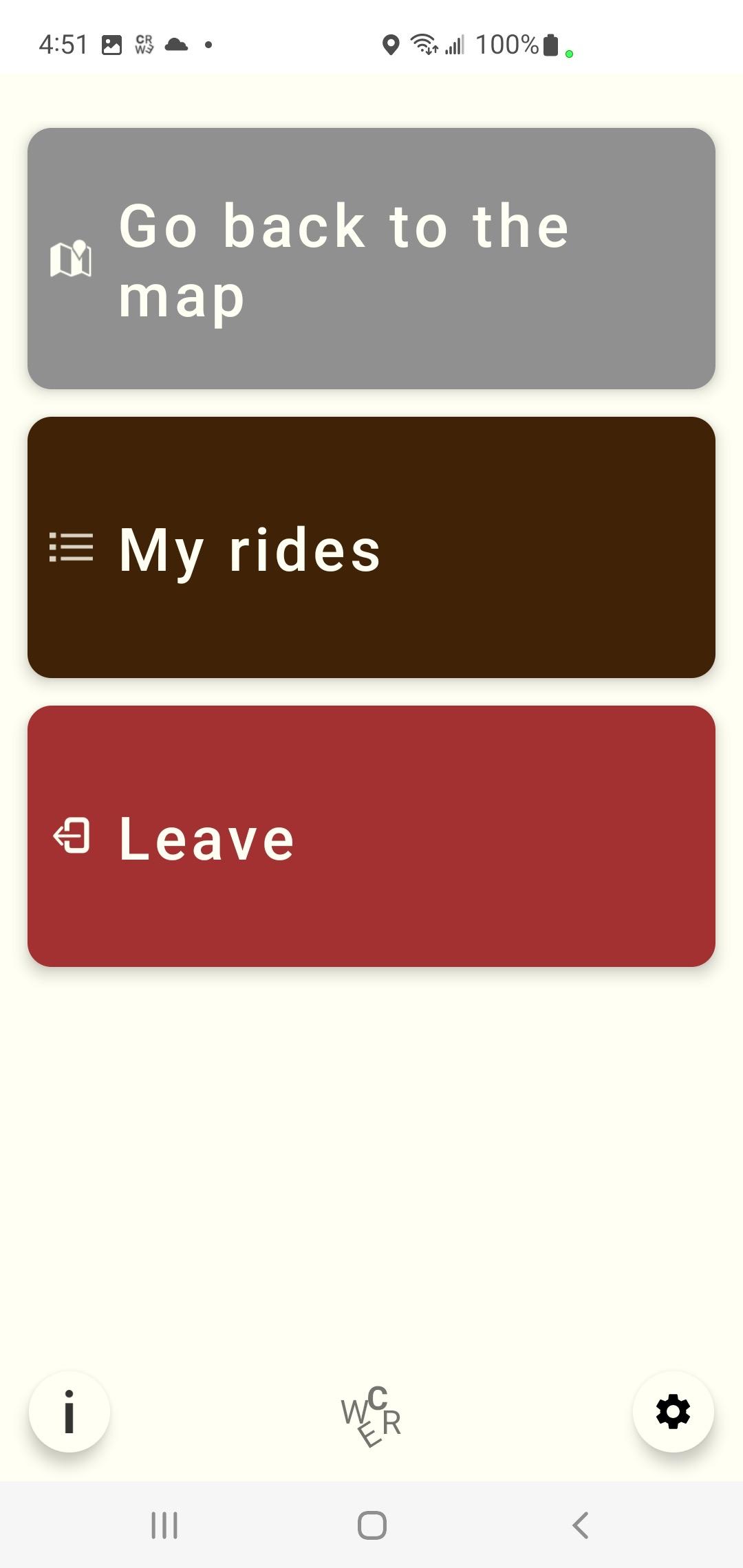Go back to the map
This screenshot has width=743, height=1568.
coord(371,259)
